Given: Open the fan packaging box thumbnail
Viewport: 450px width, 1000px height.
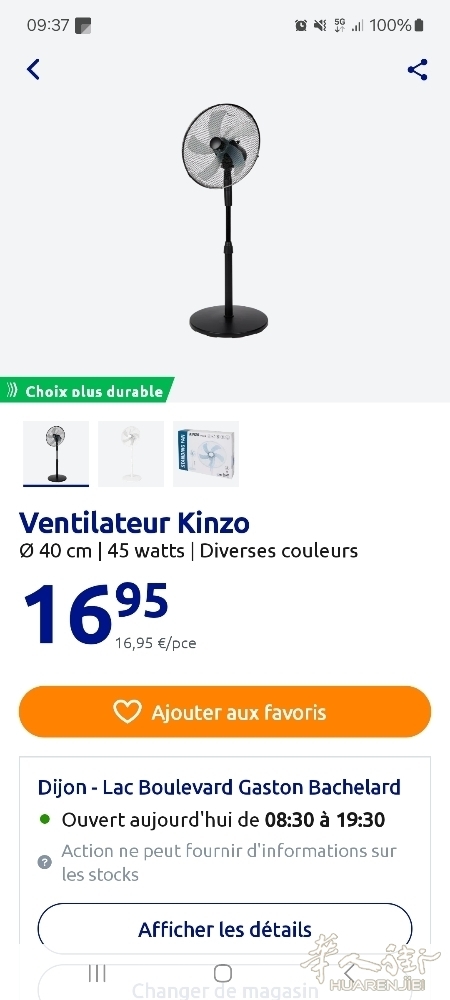Looking at the screenshot, I should [x=206, y=453].
